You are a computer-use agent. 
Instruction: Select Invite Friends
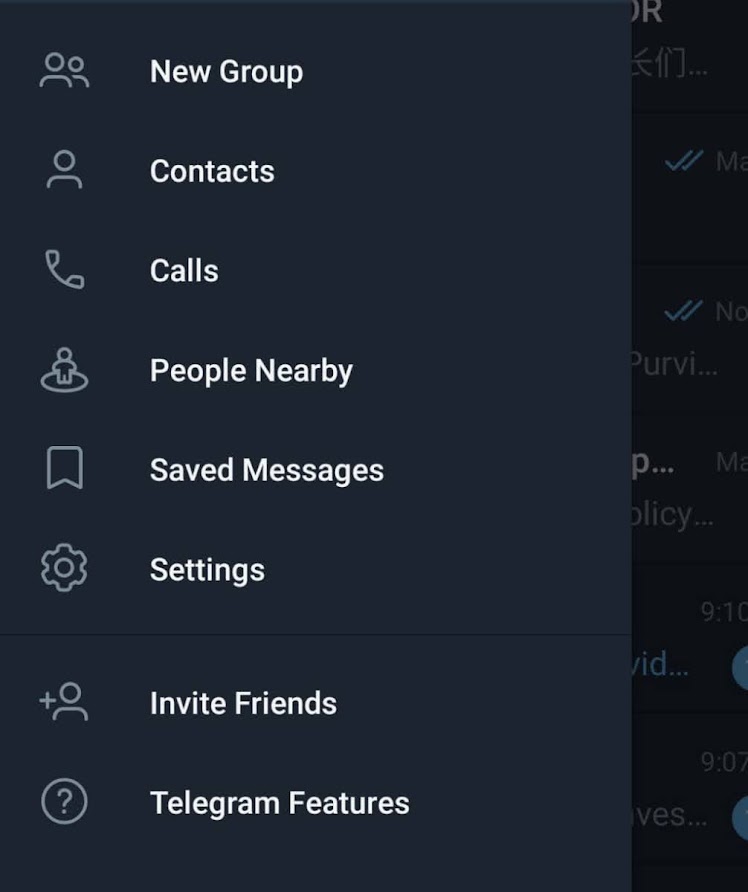[243, 703]
